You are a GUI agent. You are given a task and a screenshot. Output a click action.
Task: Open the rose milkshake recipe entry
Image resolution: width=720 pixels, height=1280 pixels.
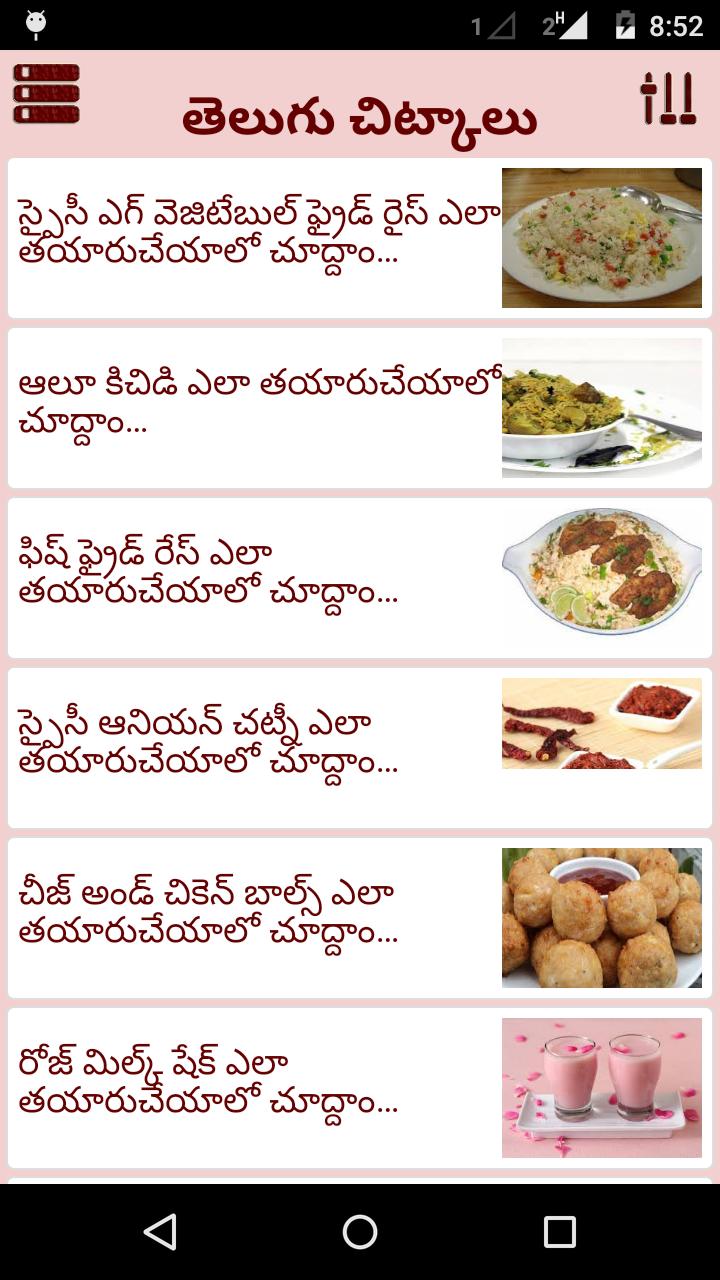250,1085
